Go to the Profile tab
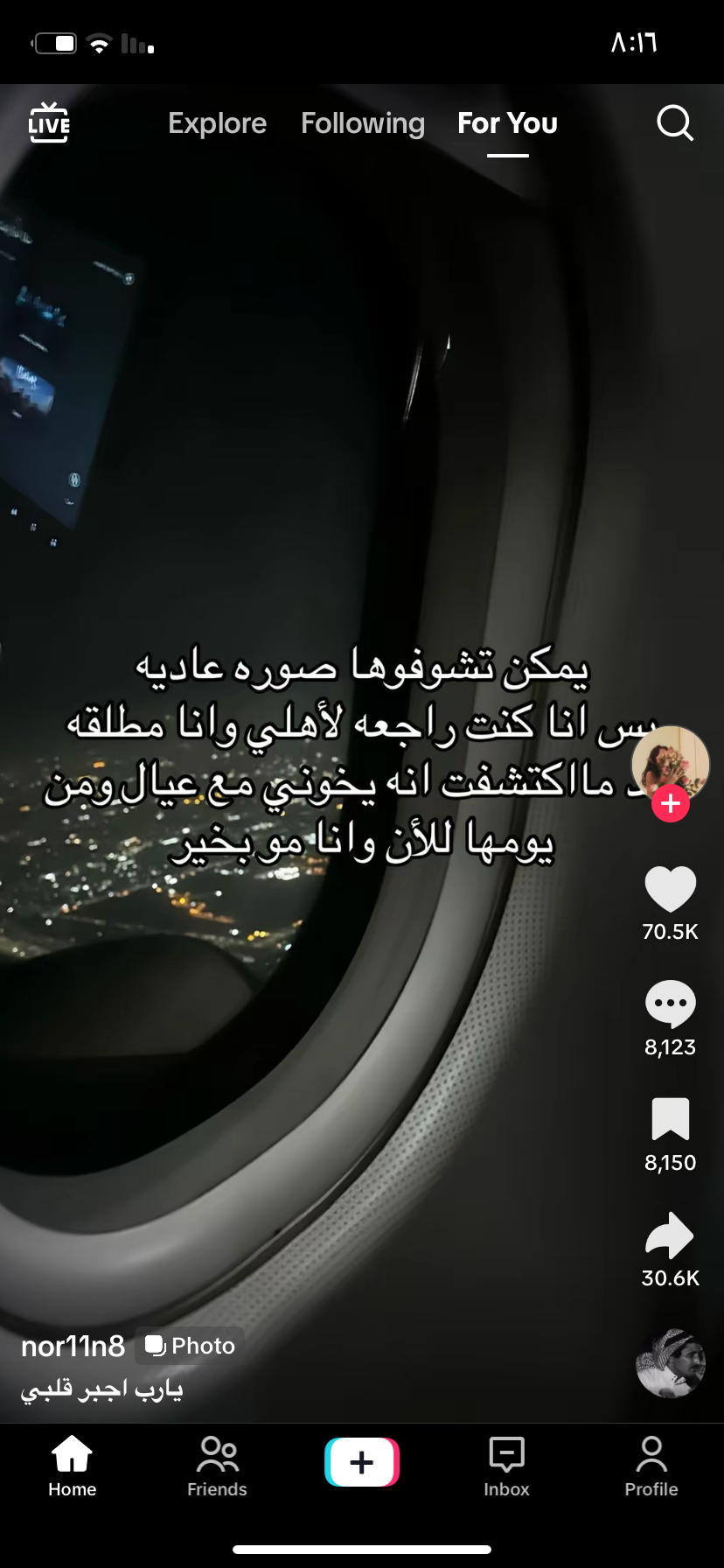The height and width of the screenshot is (1568, 724). coord(651,1466)
